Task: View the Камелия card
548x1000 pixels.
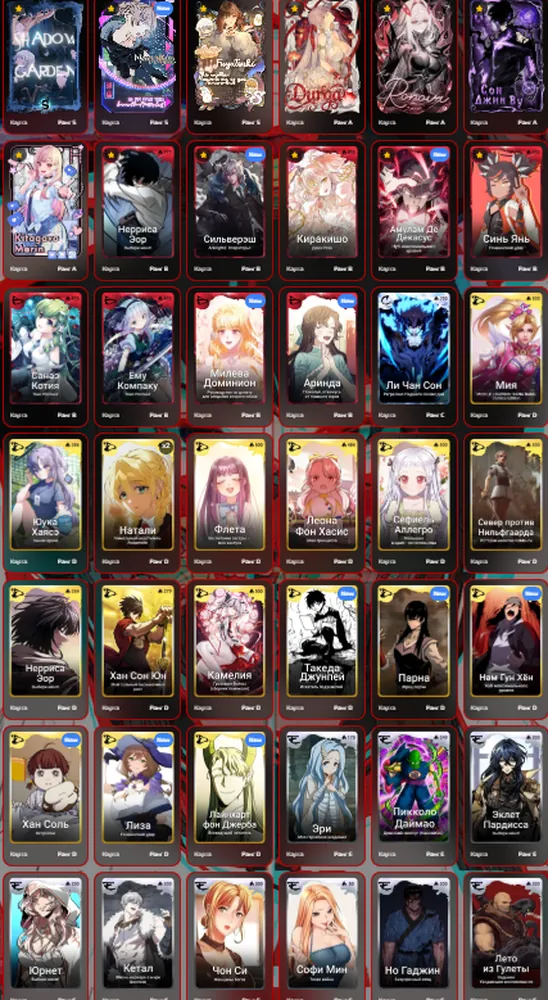Action: click(x=229, y=649)
